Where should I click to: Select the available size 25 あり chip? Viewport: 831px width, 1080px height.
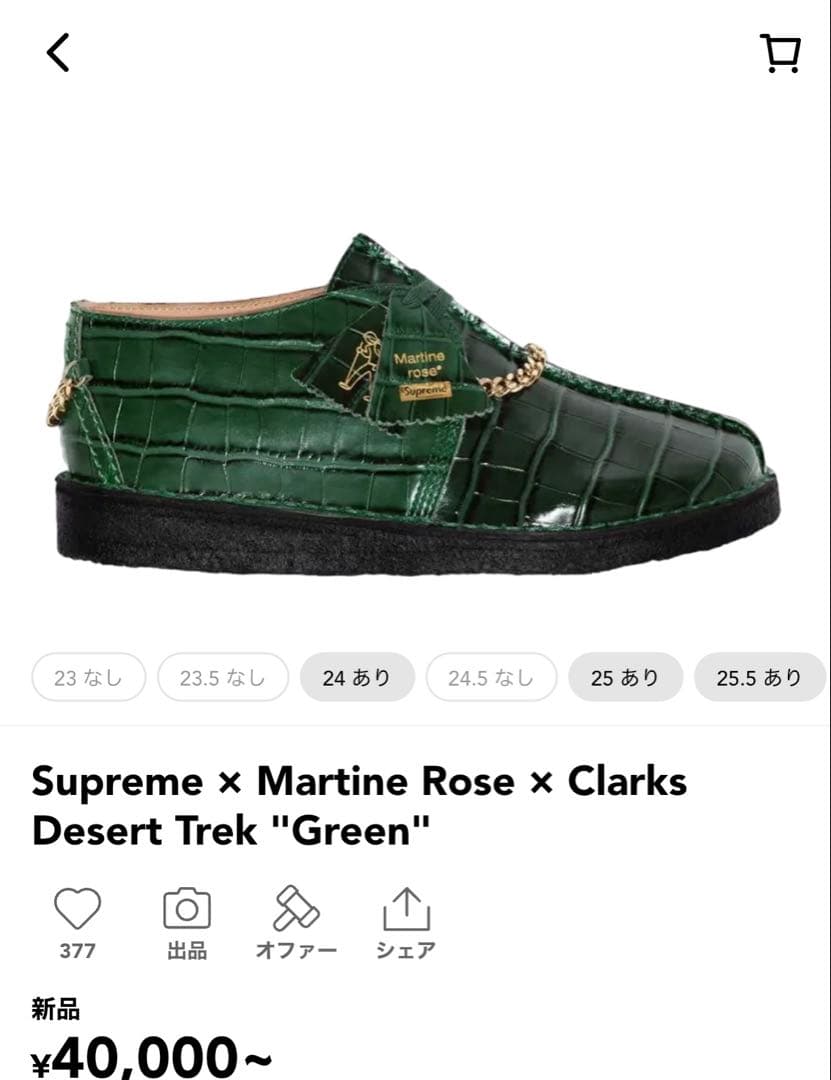[x=625, y=677]
